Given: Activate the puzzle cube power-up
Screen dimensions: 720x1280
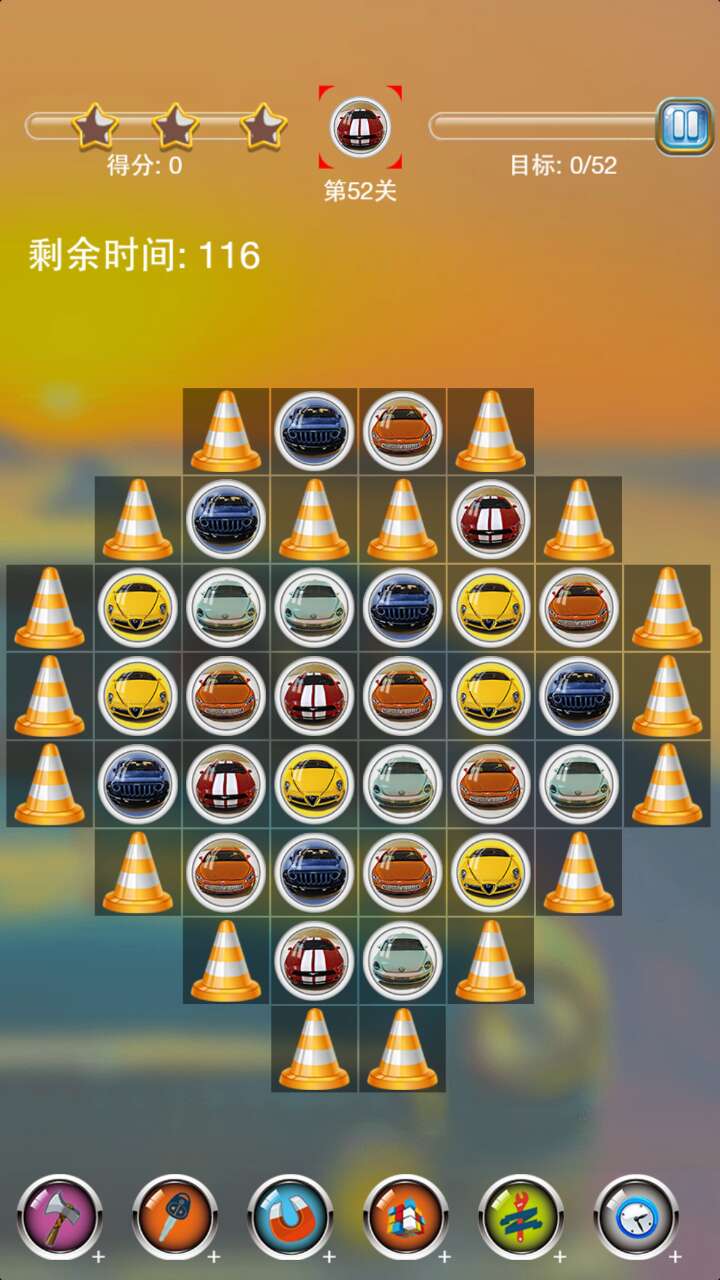Looking at the screenshot, I should coord(405,1216).
